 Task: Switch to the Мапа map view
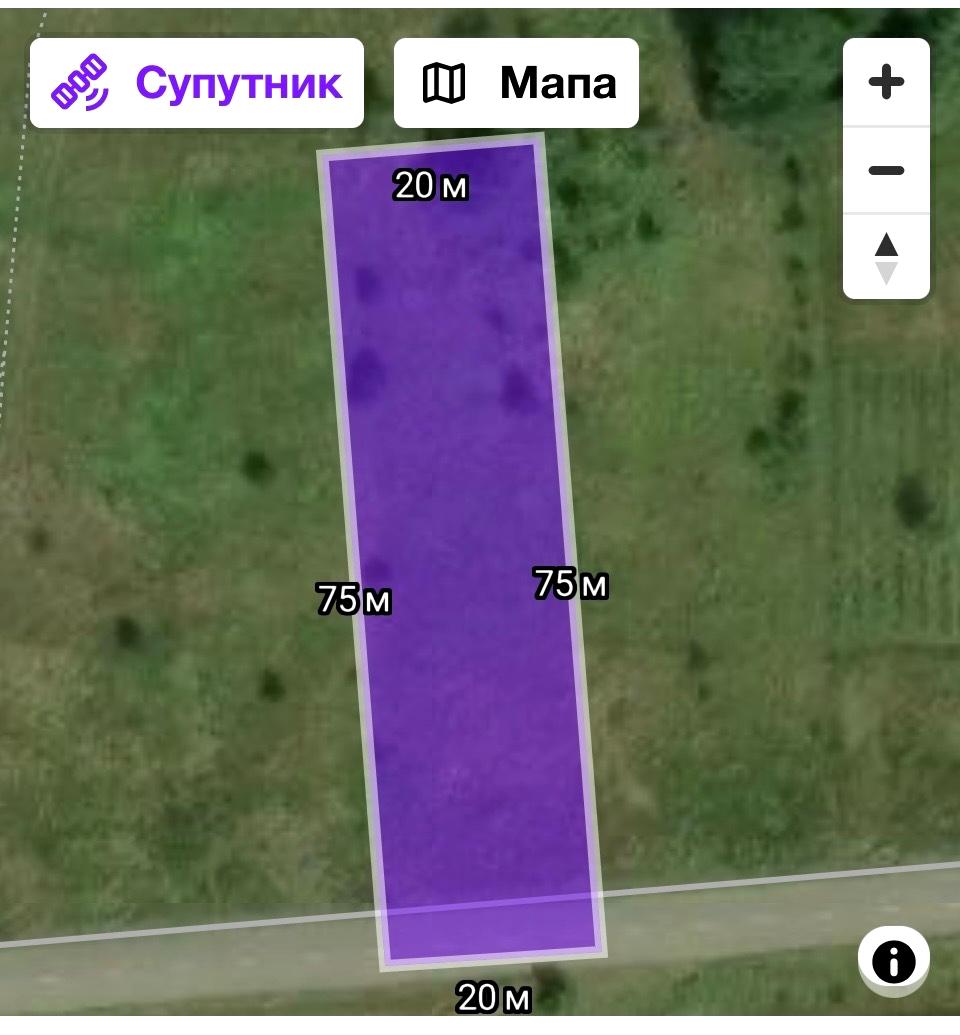[x=516, y=83]
